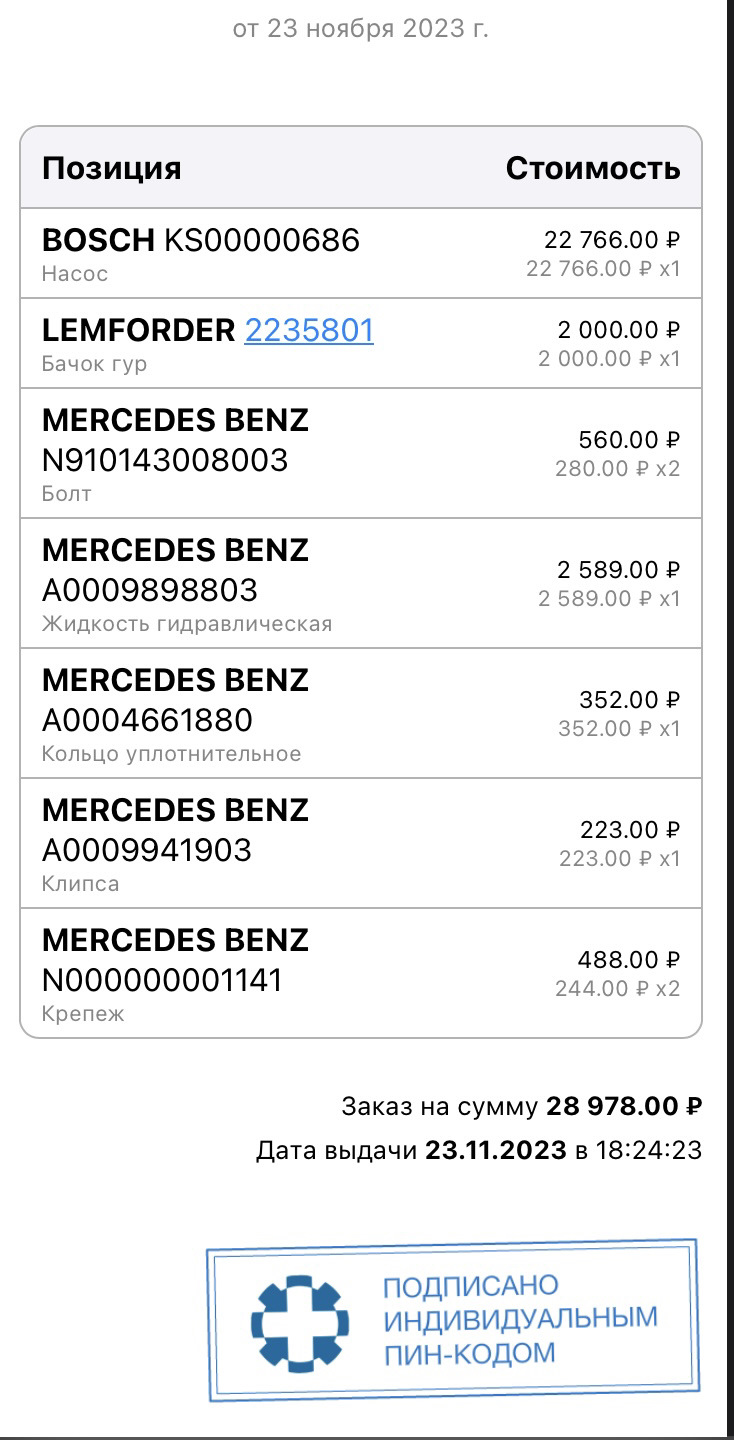Image resolution: width=734 pixels, height=1440 pixels.
Task: Select the Позиция column header
Action: point(110,168)
